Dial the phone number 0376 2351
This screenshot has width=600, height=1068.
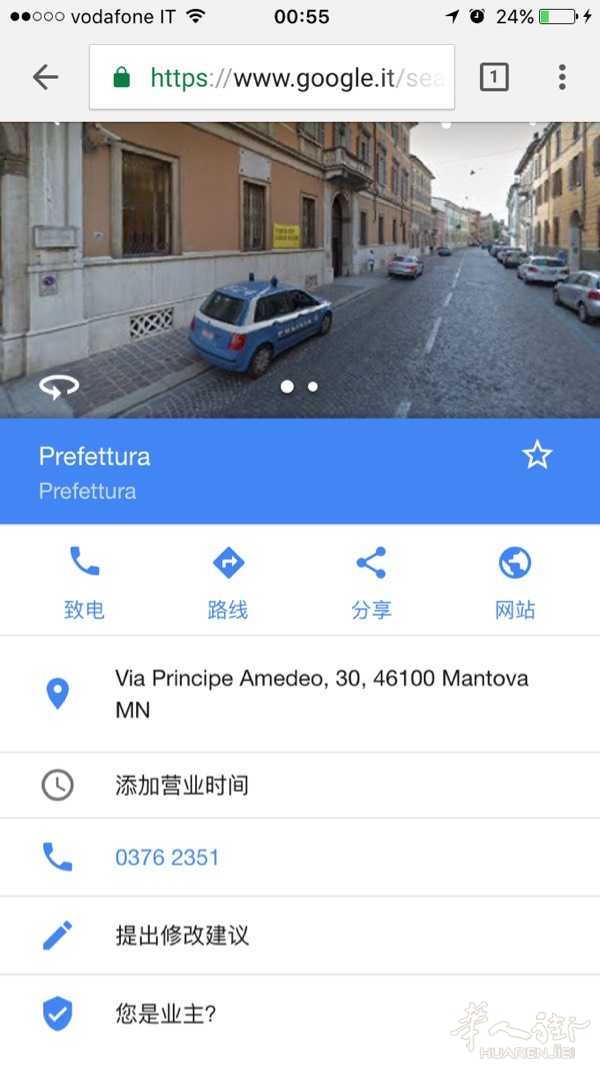[167, 857]
